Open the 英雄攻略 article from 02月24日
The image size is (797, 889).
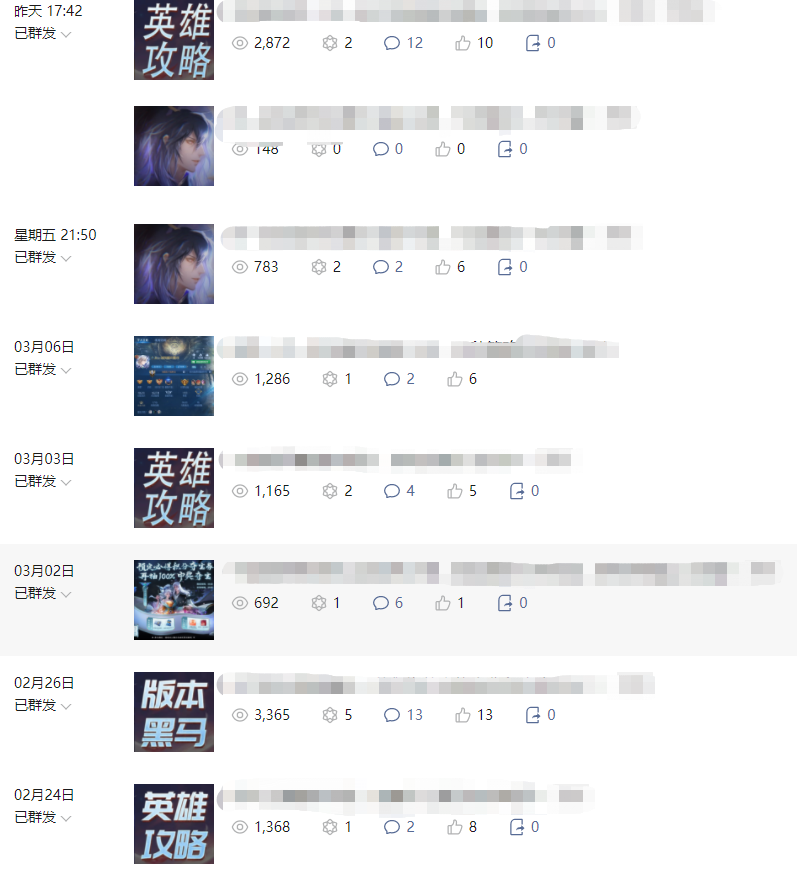(x=174, y=824)
